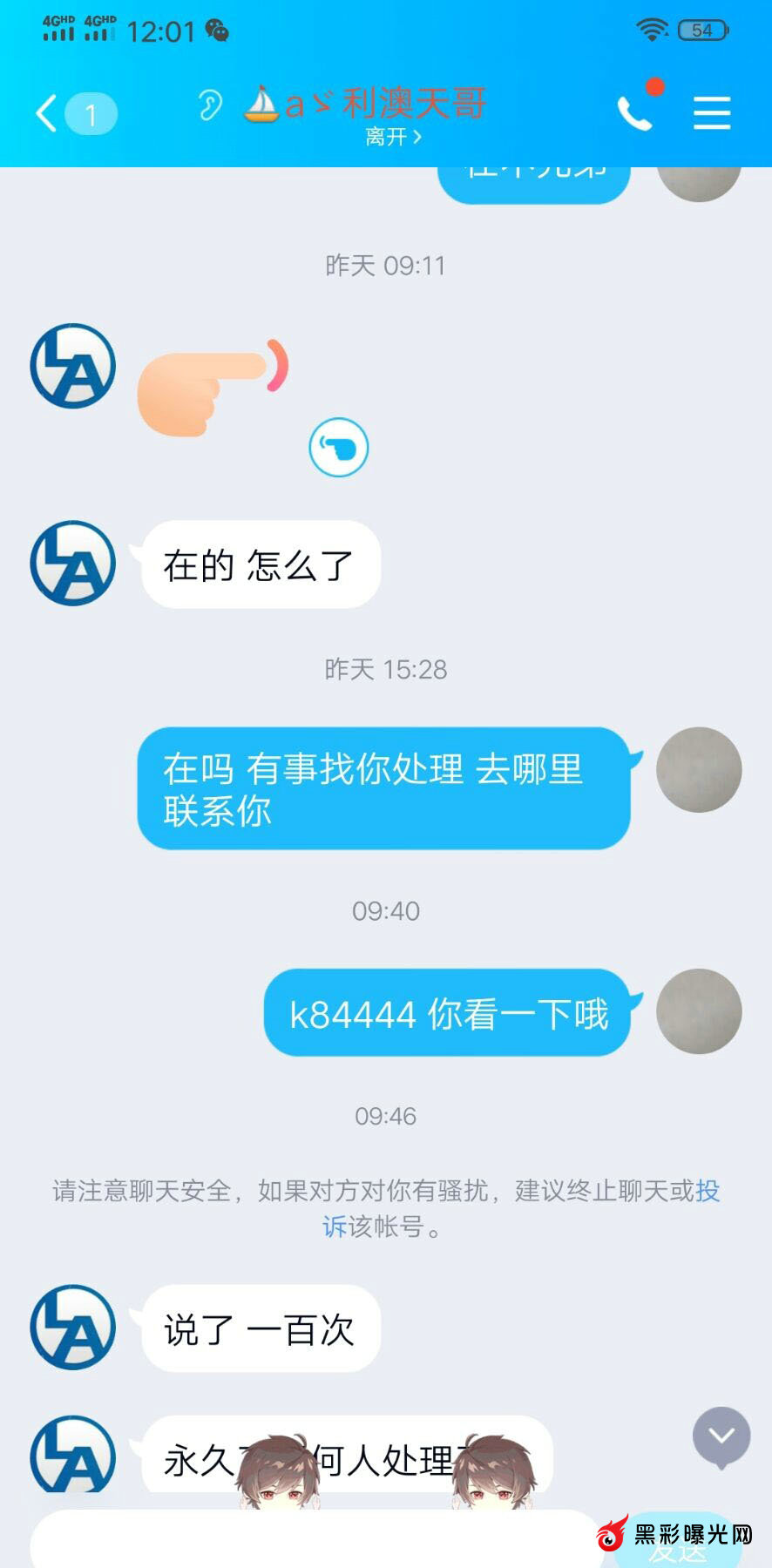Image resolution: width=772 pixels, height=1568 pixels.
Task: Open the chat settings hamburger menu
Action: pos(711,114)
